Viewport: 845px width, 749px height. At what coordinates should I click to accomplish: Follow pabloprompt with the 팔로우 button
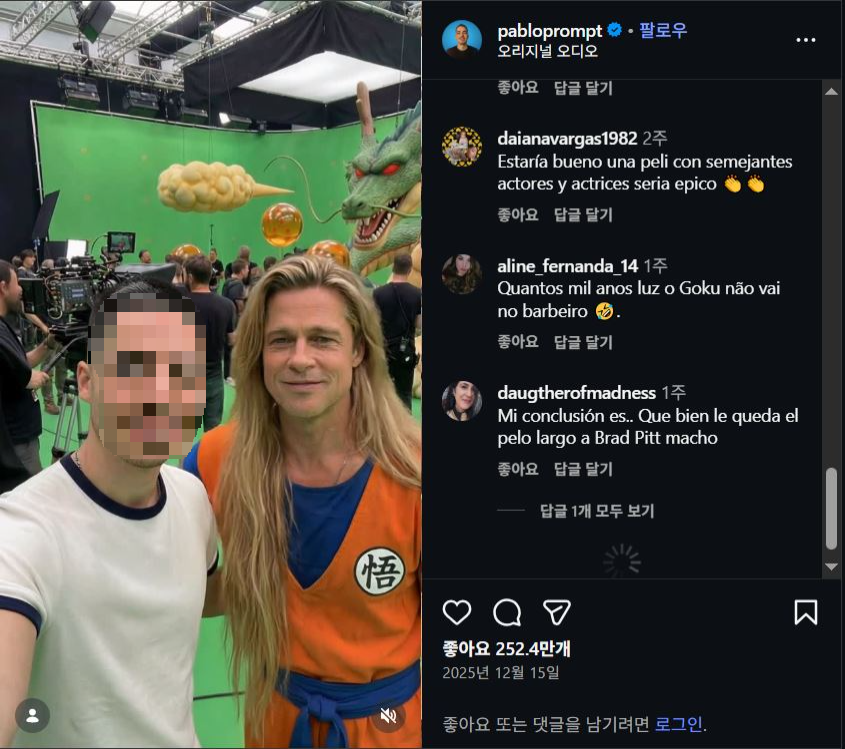coord(665,30)
